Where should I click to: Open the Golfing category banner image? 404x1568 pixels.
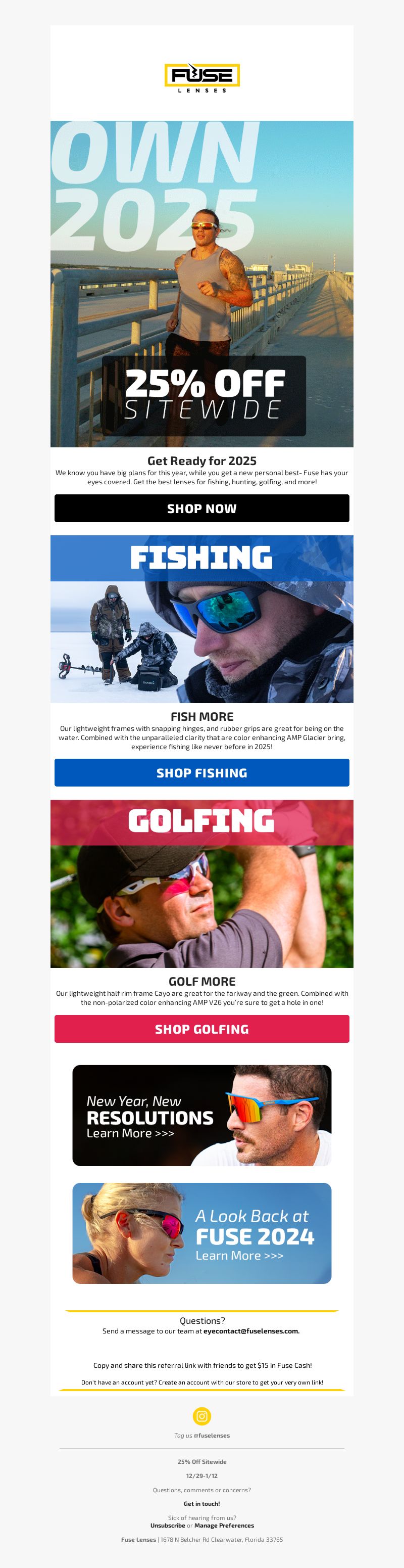[201, 884]
